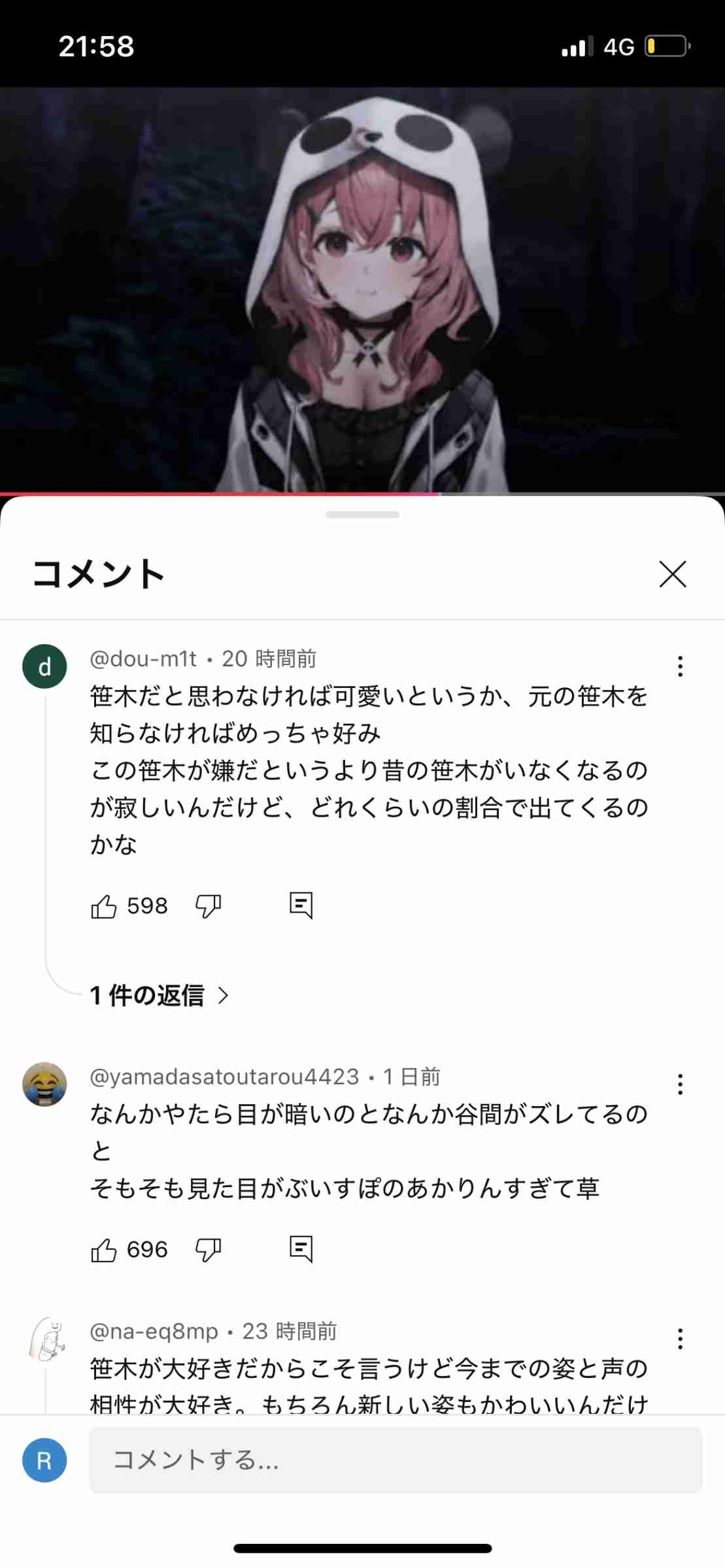Open options menu for @dou-m1t's comment

point(680,666)
